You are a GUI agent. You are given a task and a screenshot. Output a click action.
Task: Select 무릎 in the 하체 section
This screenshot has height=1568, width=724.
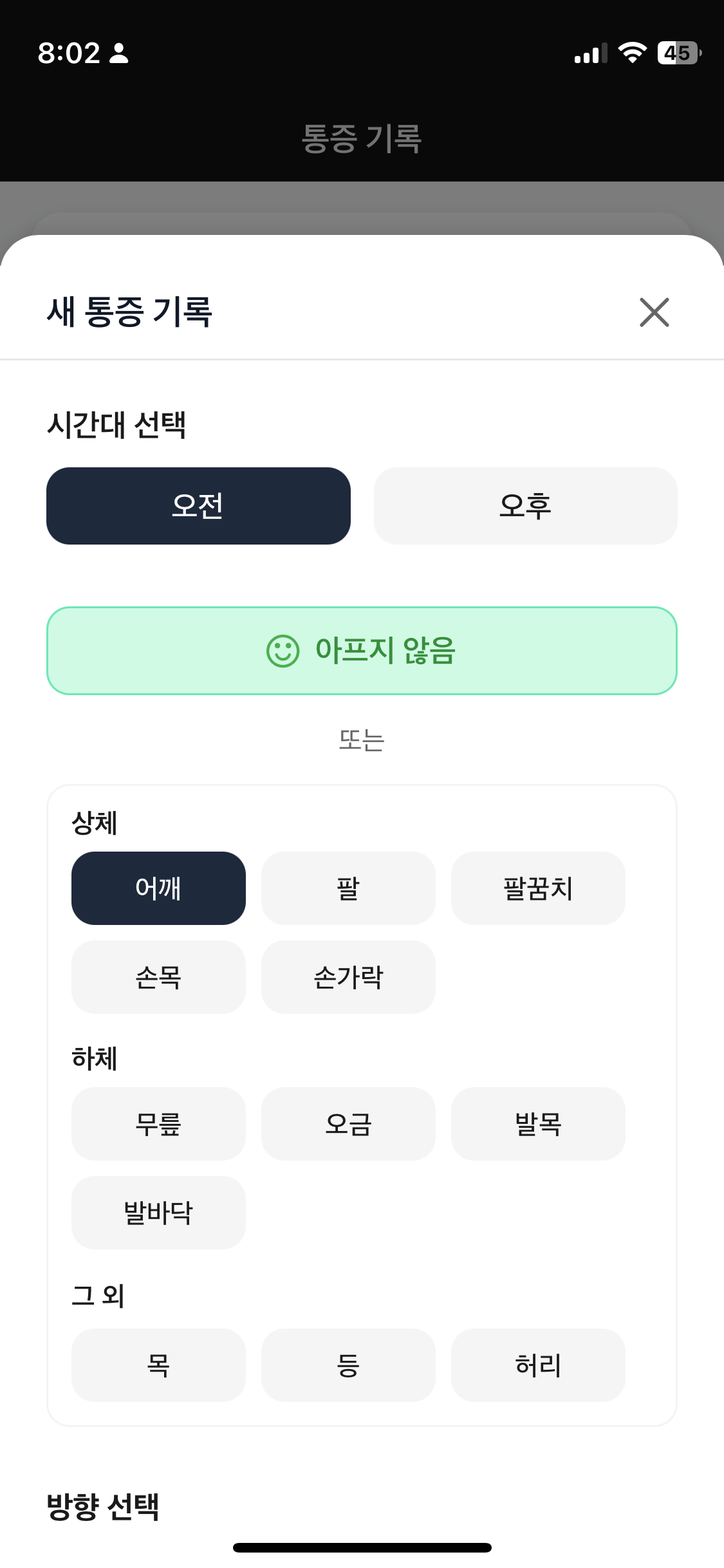[158, 1124]
